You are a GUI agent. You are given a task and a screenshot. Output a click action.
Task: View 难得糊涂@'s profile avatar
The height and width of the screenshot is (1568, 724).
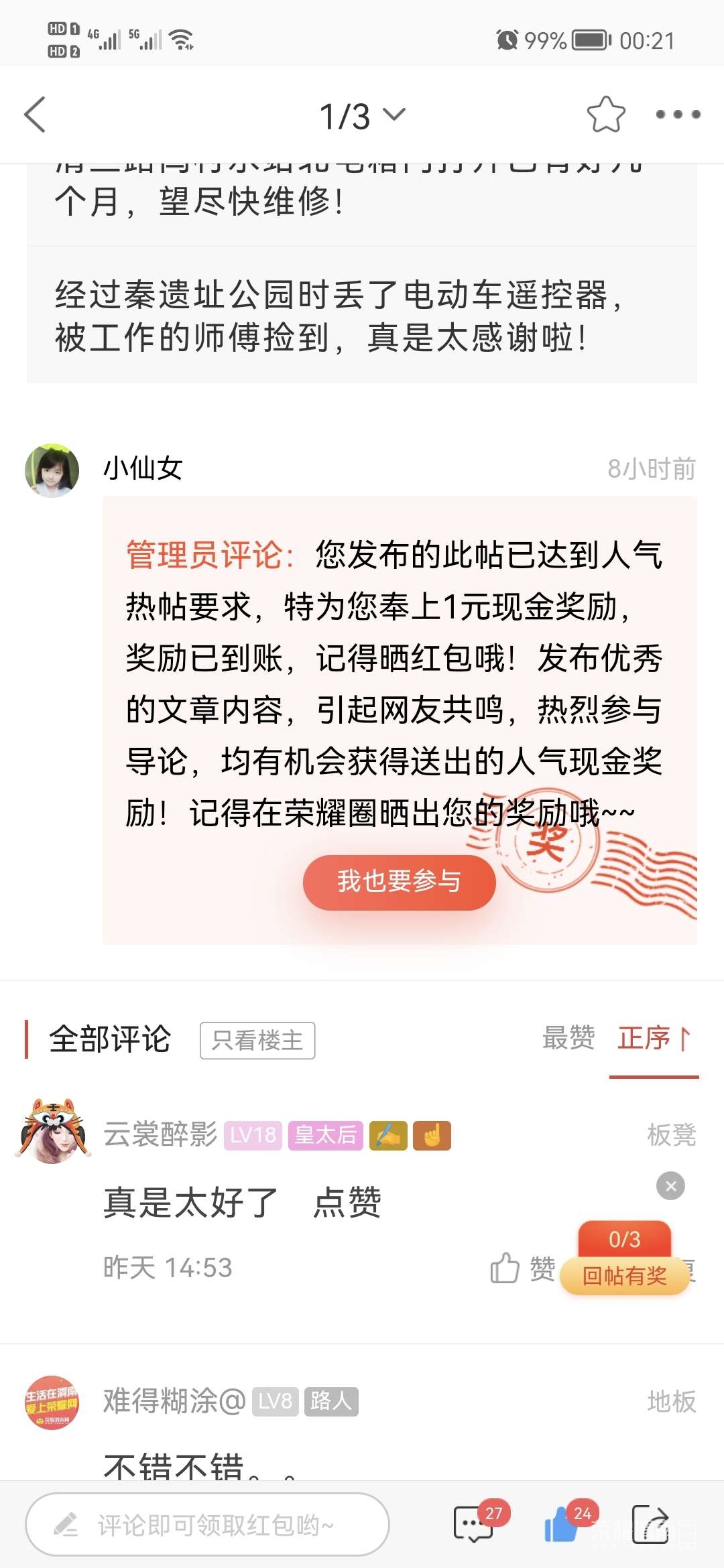[x=52, y=1401]
